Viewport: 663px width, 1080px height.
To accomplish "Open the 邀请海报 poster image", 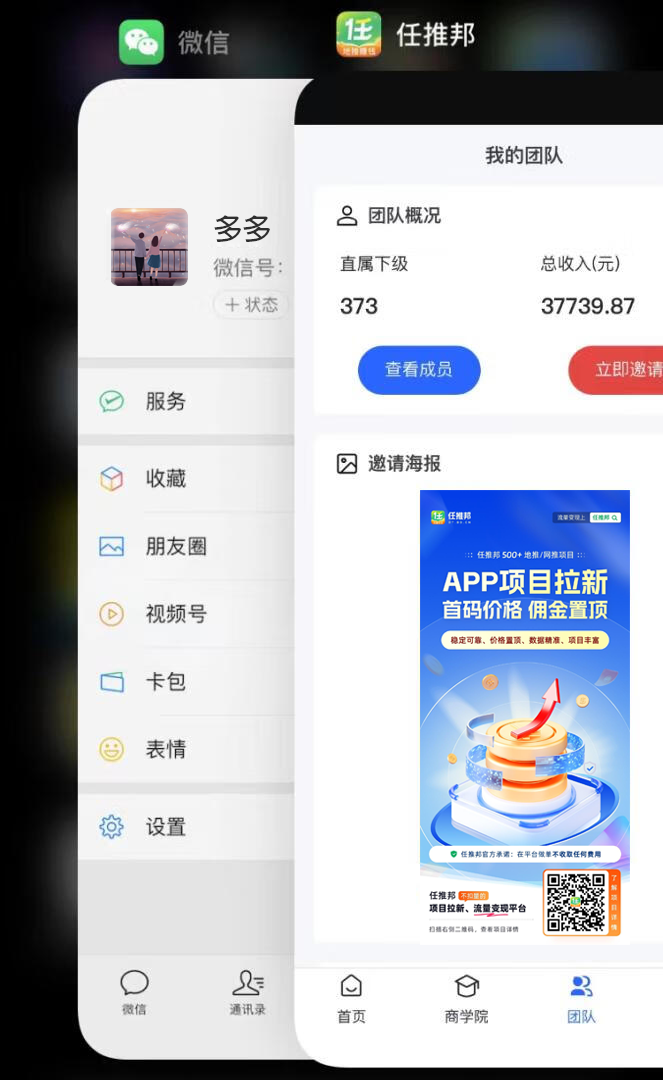I will pyautogui.click(x=524, y=715).
